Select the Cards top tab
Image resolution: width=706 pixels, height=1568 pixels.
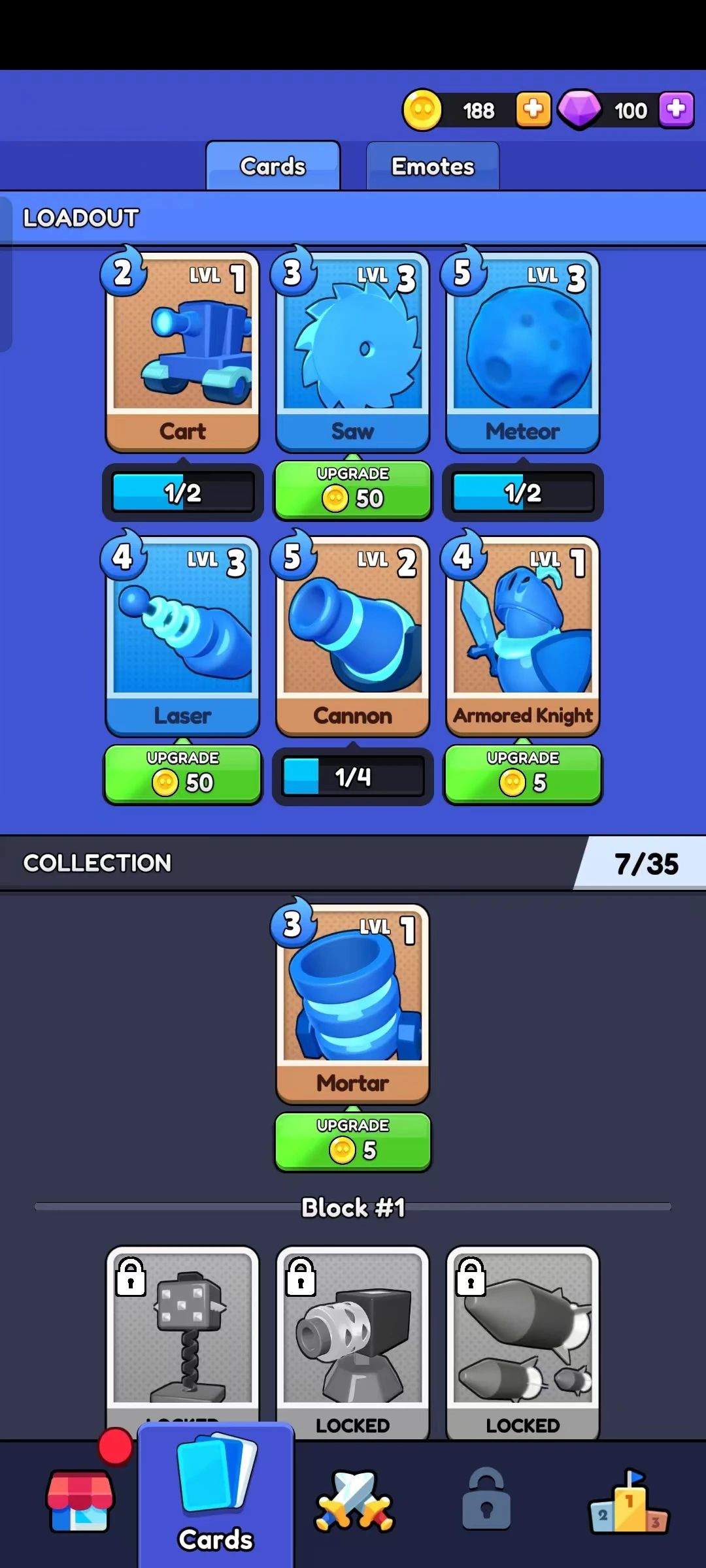point(273,167)
